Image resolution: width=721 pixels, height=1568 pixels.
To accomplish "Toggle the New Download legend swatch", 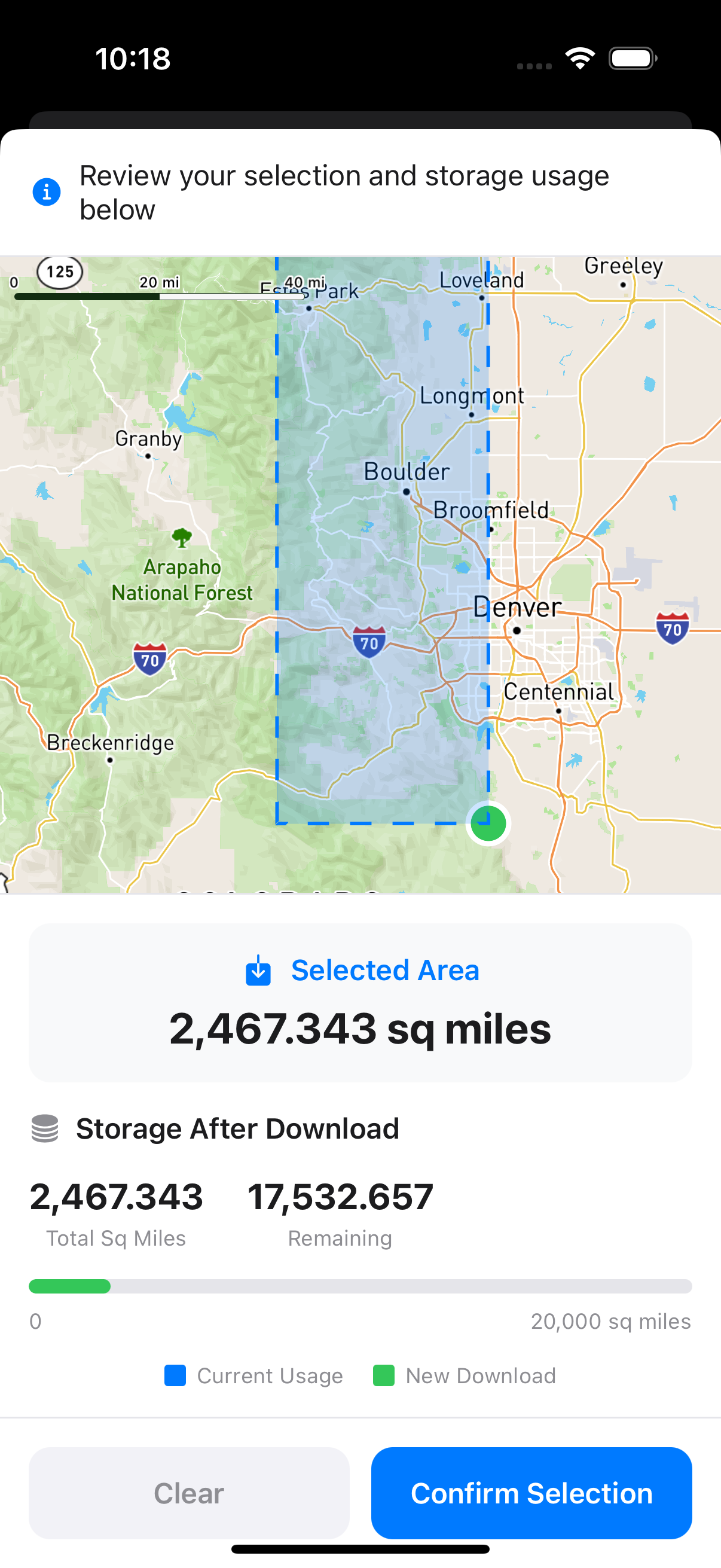I will pyautogui.click(x=385, y=1375).
